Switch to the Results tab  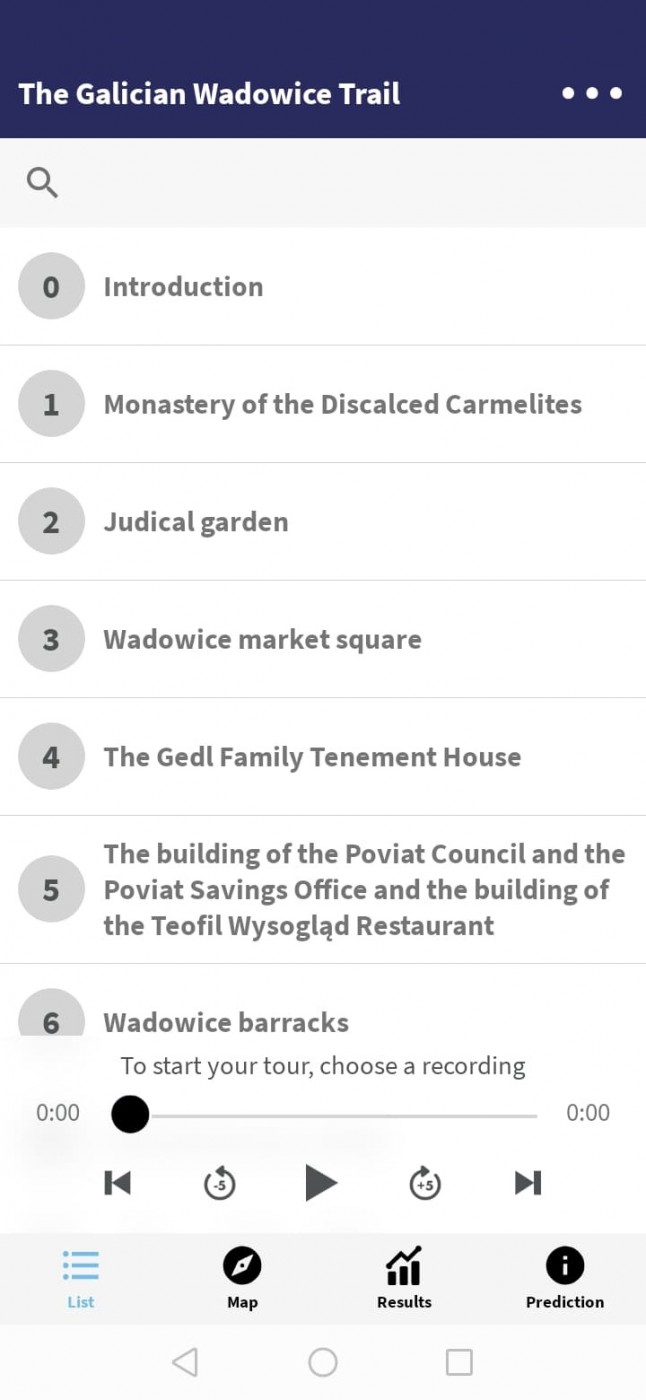(x=404, y=1278)
